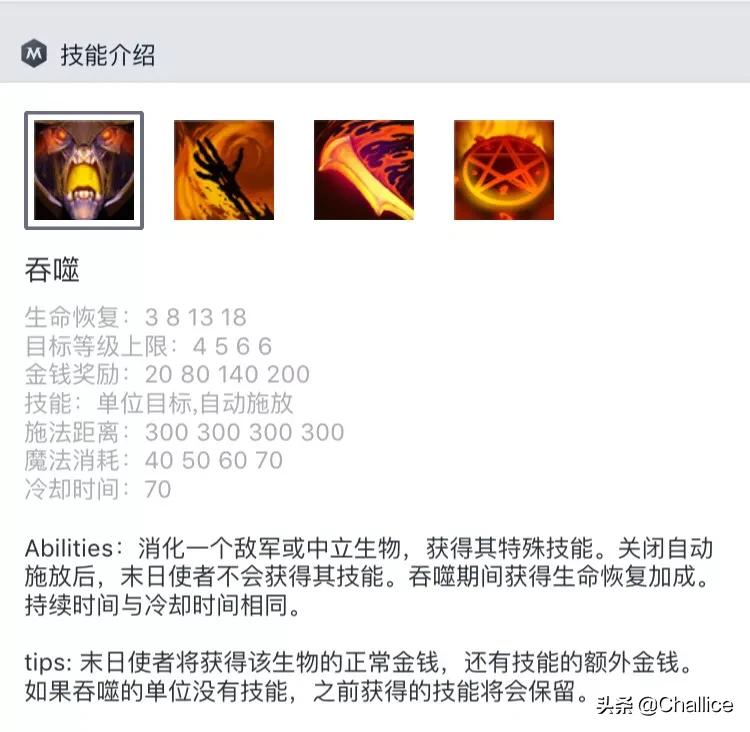Image resolution: width=750 pixels, height=732 pixels.
Task: Open the Infernal Blade skill icon
Action: click(364, 170)
